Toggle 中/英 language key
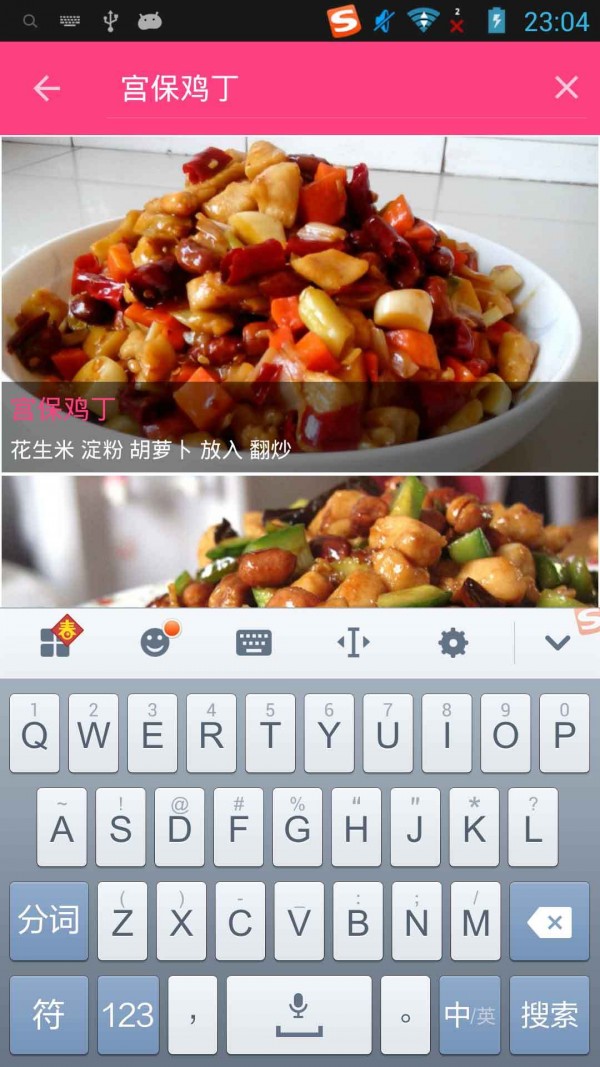The height and width of the screenshot is (1067, 600). point(469,1015)
